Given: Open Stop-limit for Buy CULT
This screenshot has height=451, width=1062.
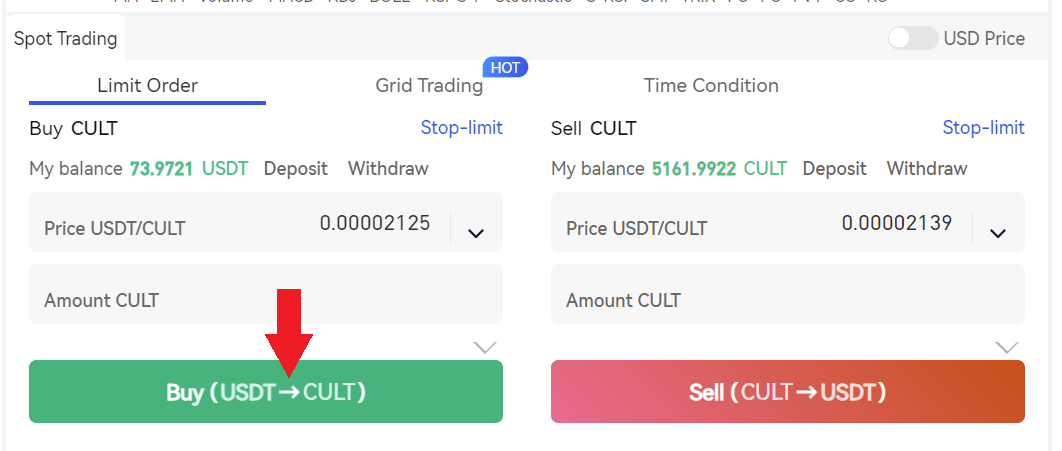Looking at the screenshot, I should (x=461, y=127).
